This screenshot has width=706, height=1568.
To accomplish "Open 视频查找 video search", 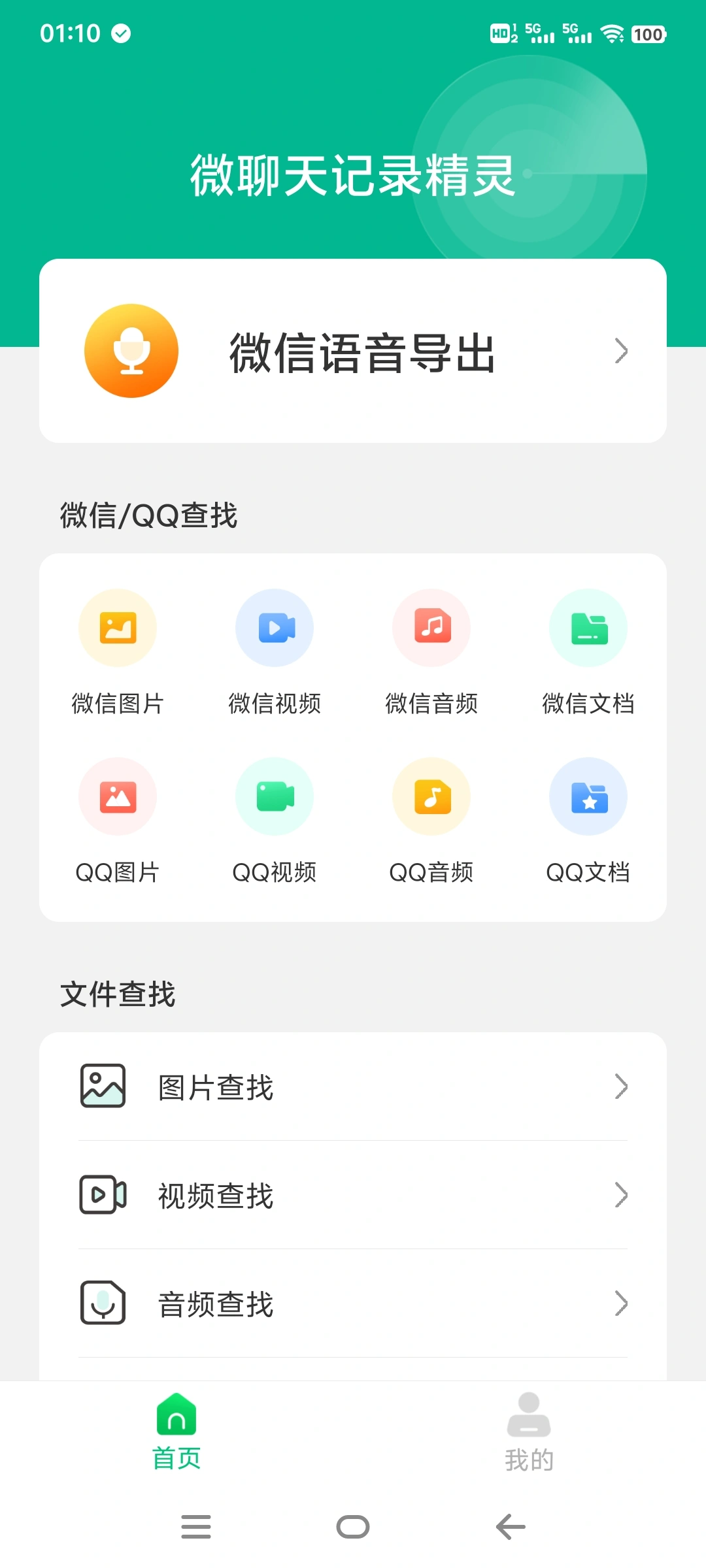I will click(353, 1196).
